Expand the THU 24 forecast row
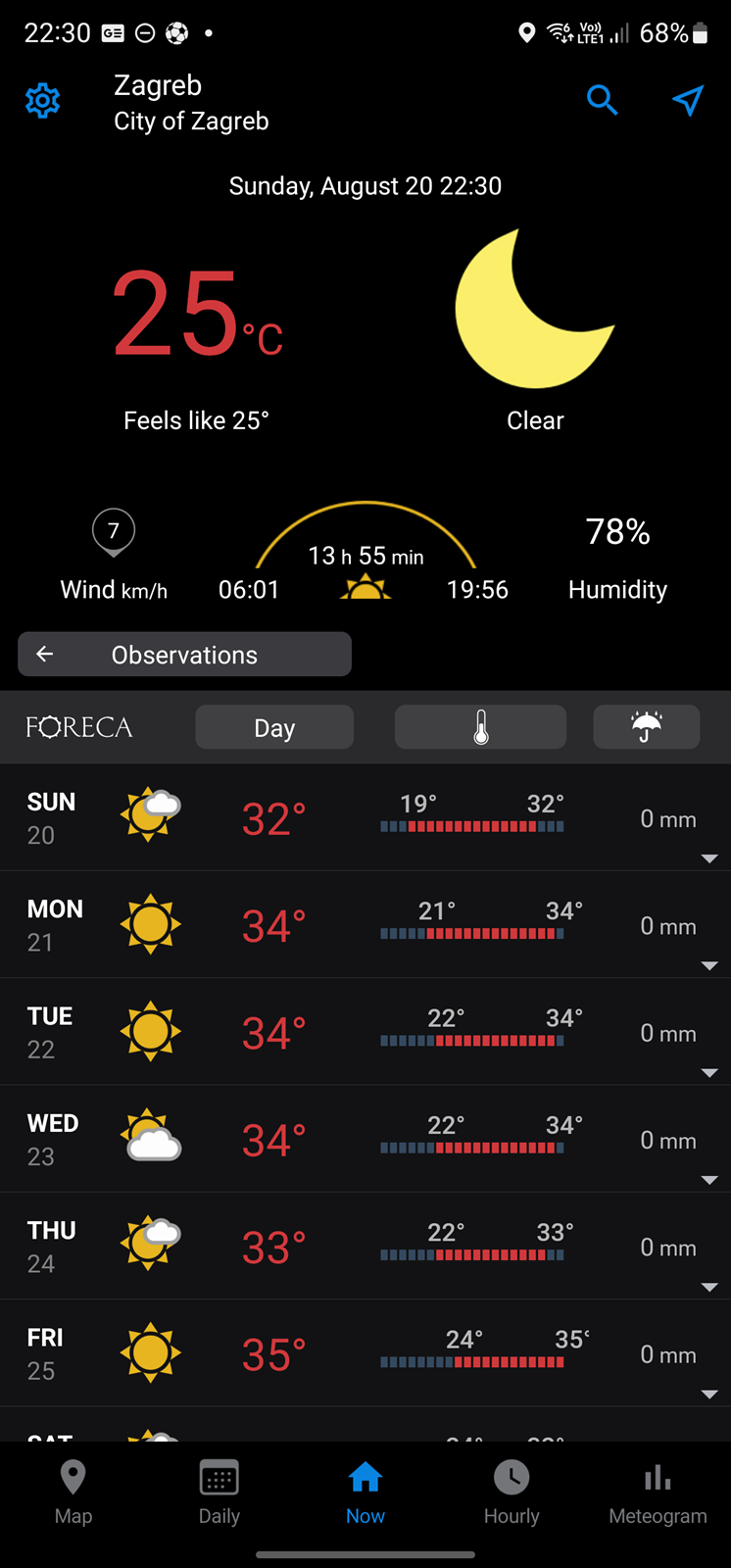 click(365, 1246)
